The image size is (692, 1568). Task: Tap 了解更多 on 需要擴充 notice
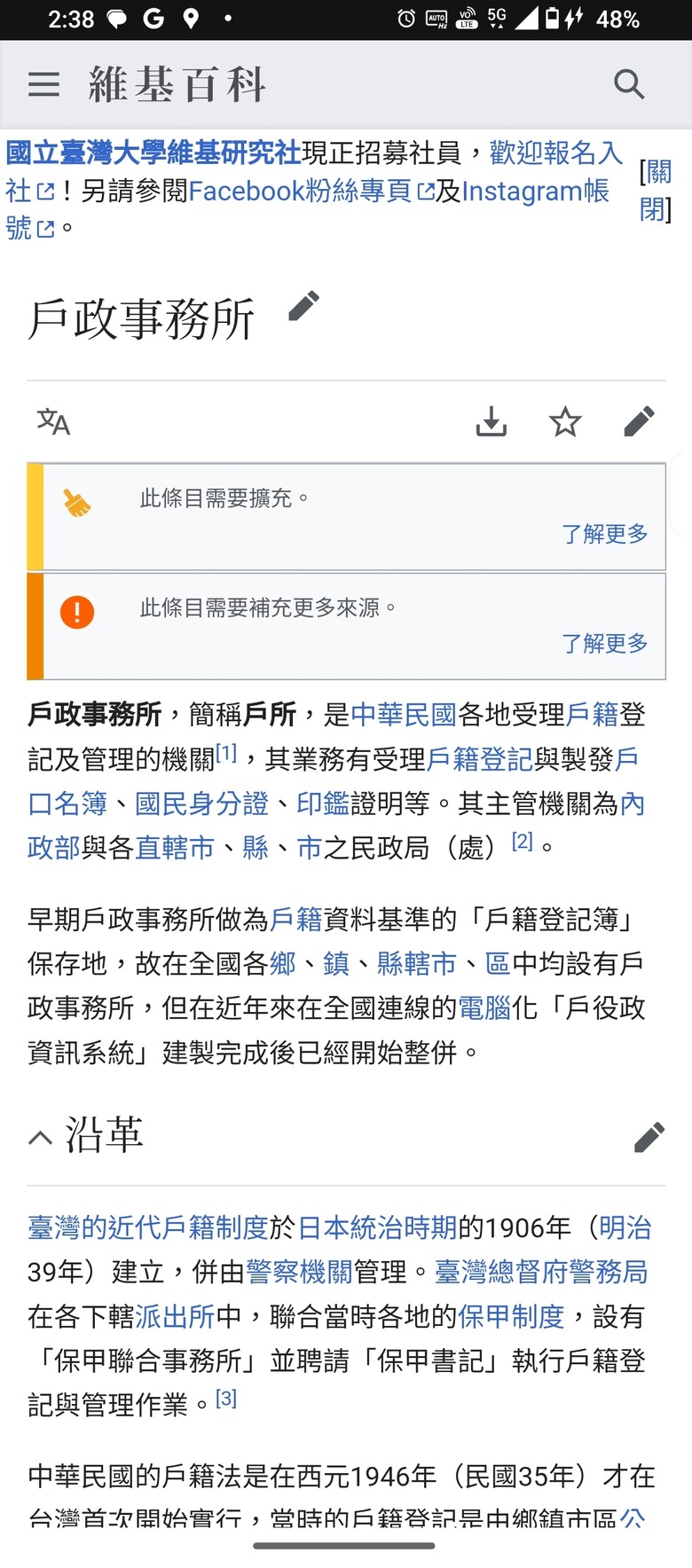tap(604, 534)
